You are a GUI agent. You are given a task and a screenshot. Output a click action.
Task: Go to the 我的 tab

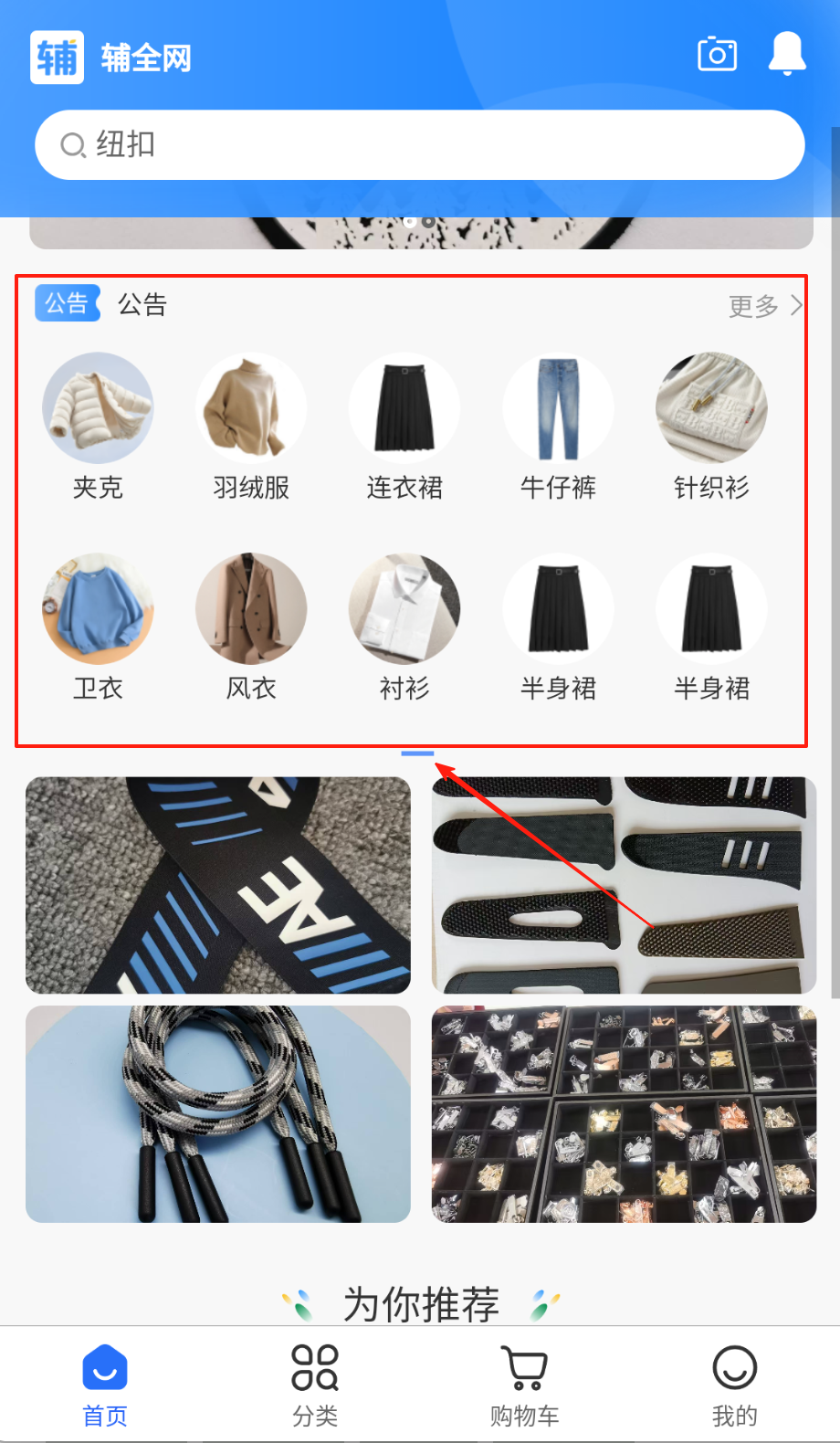(x=734, y=1385)
